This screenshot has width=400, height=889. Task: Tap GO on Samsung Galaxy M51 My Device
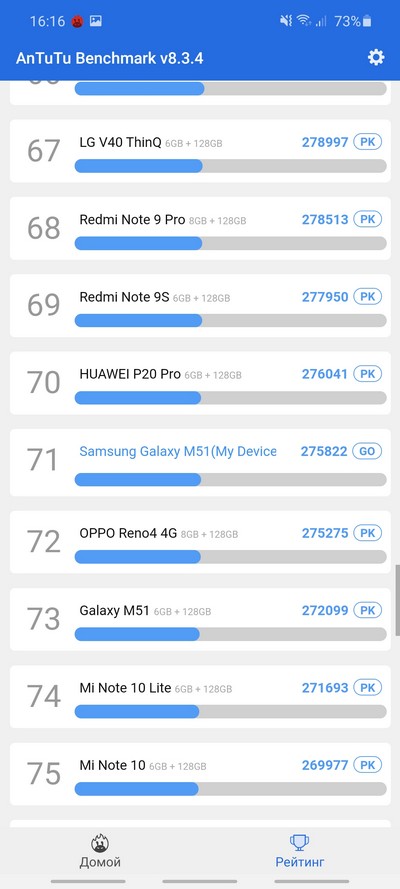368,451
